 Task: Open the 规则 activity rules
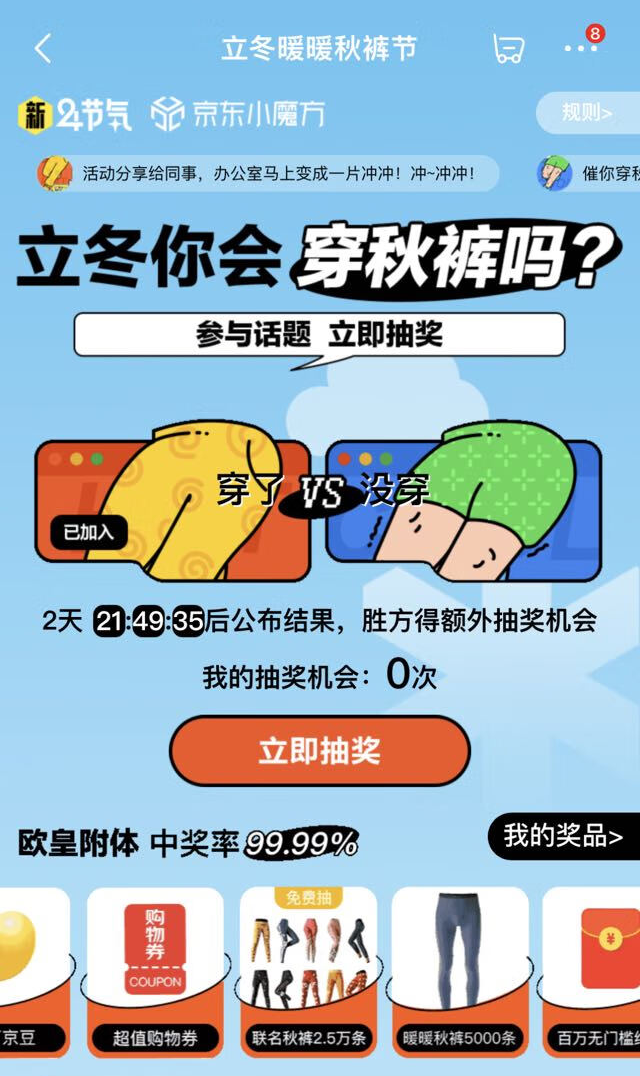[588, 113]
